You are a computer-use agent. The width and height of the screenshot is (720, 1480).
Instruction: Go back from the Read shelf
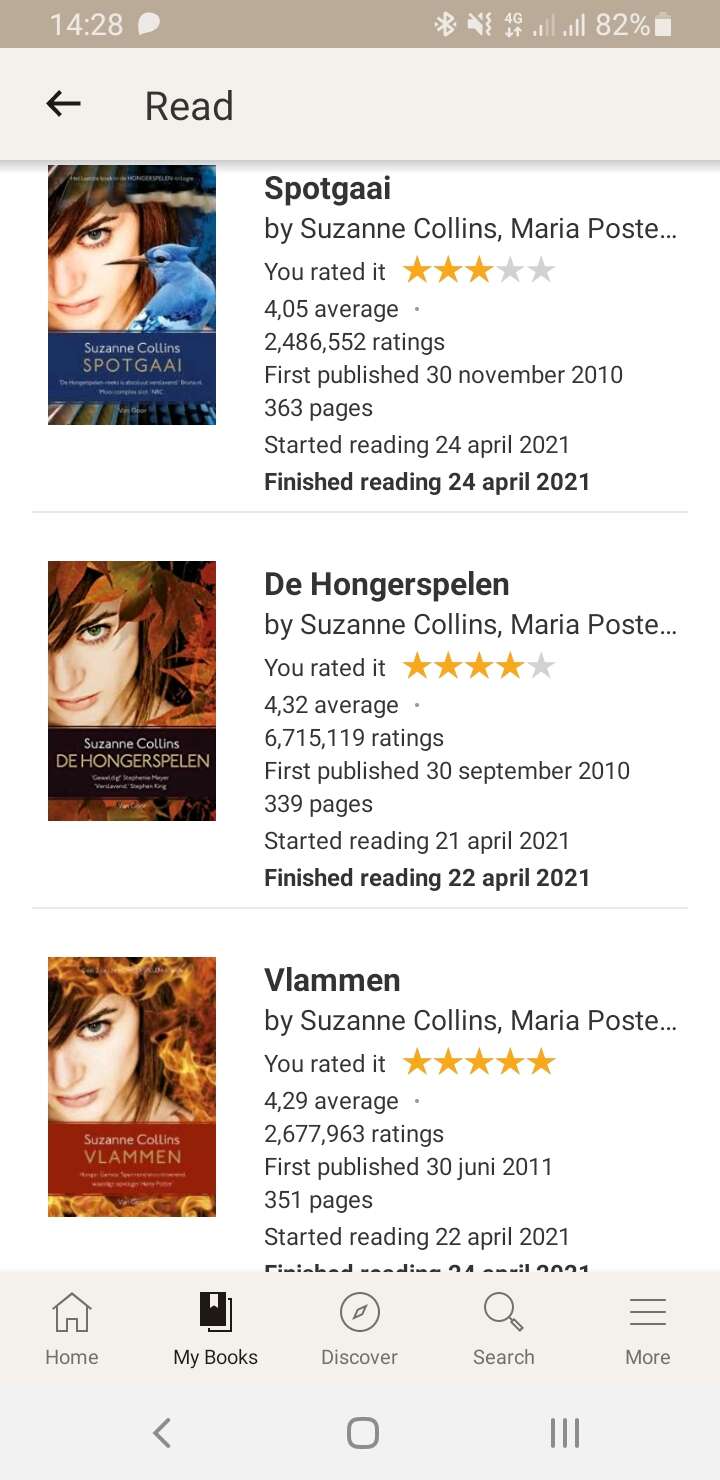click(x=63, y=104)
